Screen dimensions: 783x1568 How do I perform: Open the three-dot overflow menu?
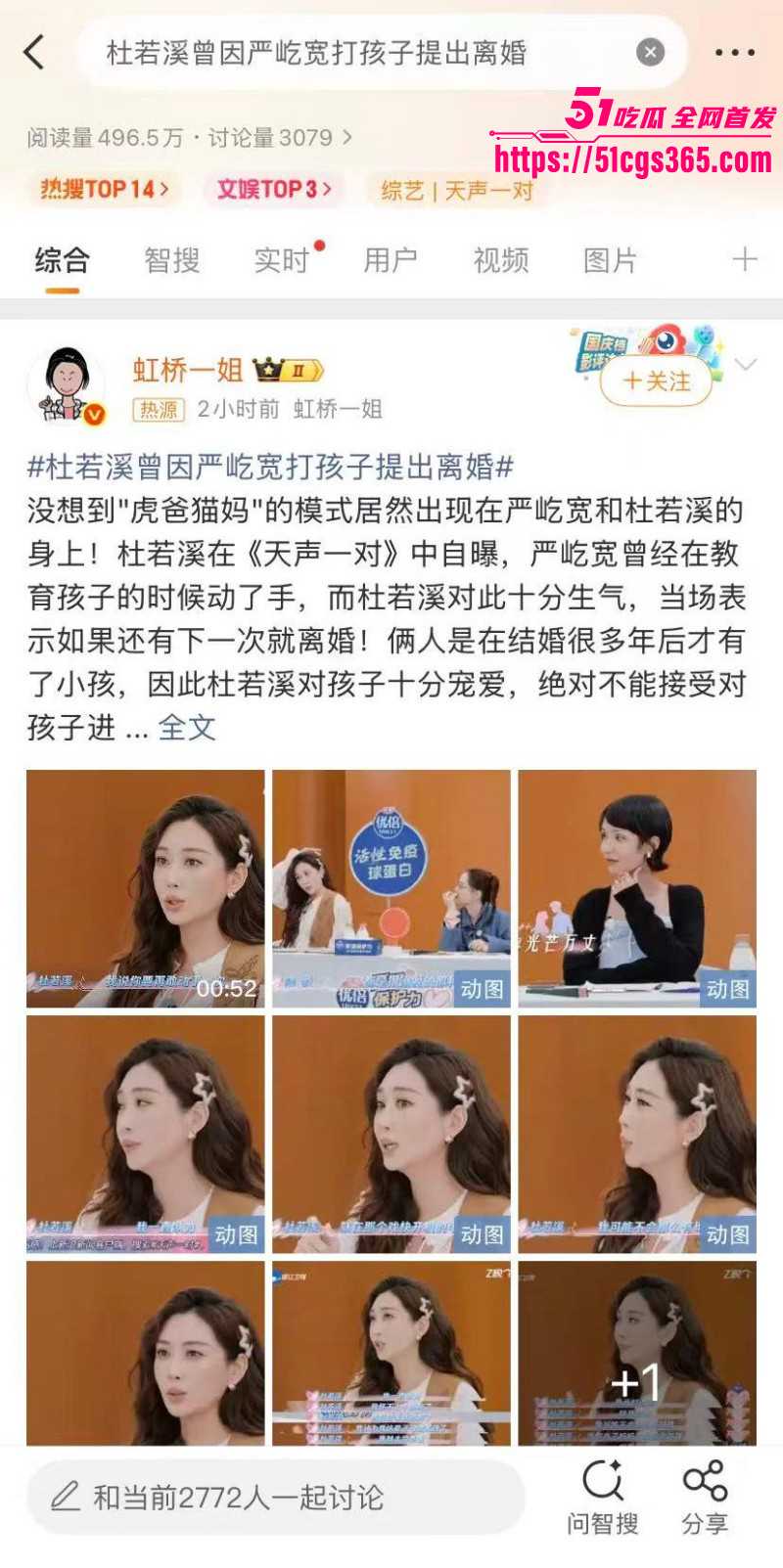[733, 54]
